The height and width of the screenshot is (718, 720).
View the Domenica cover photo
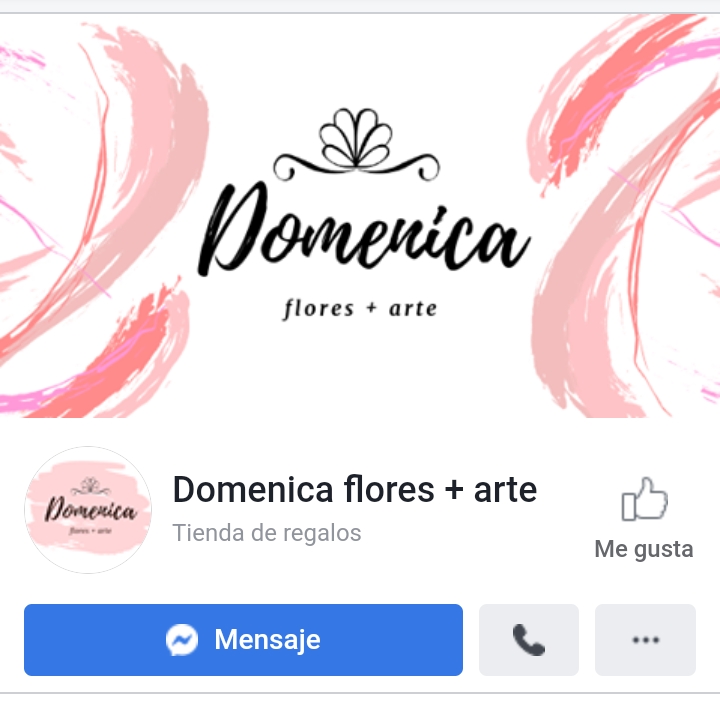360,215
